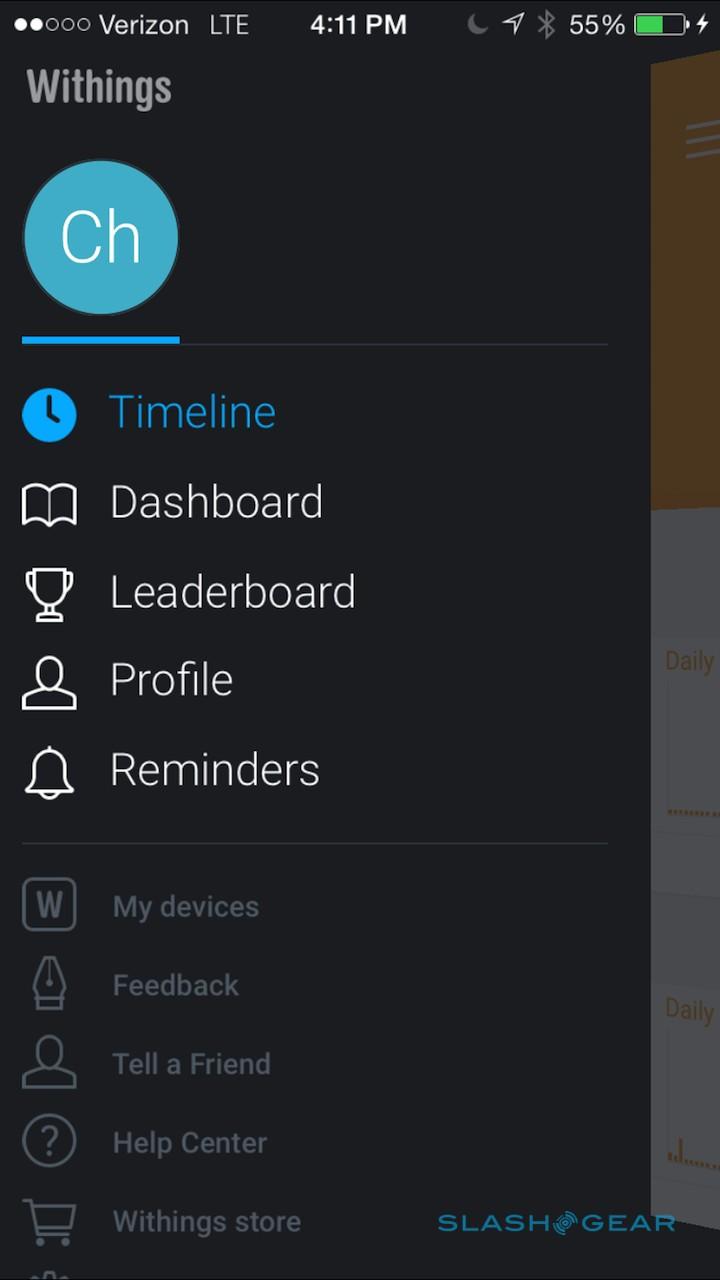Image resolution: width=720 pixels, height=1280 pixels.
Task: View the Profile section
Action: click(x=171, y=680)
